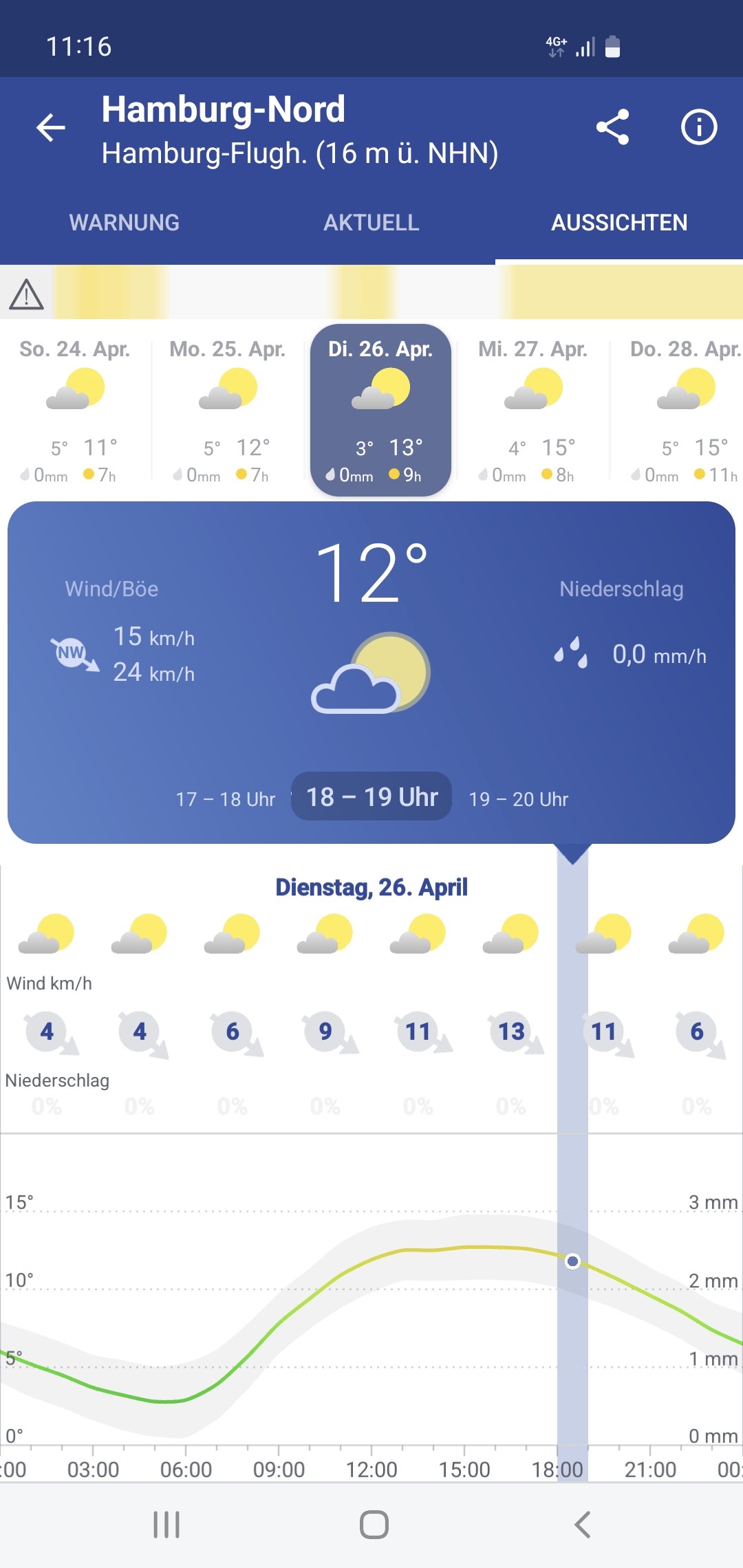Select forecast for So. 24. Apr.
Image resolution: width=743 pixels, height=1568 pixels.
click(75, 411)
